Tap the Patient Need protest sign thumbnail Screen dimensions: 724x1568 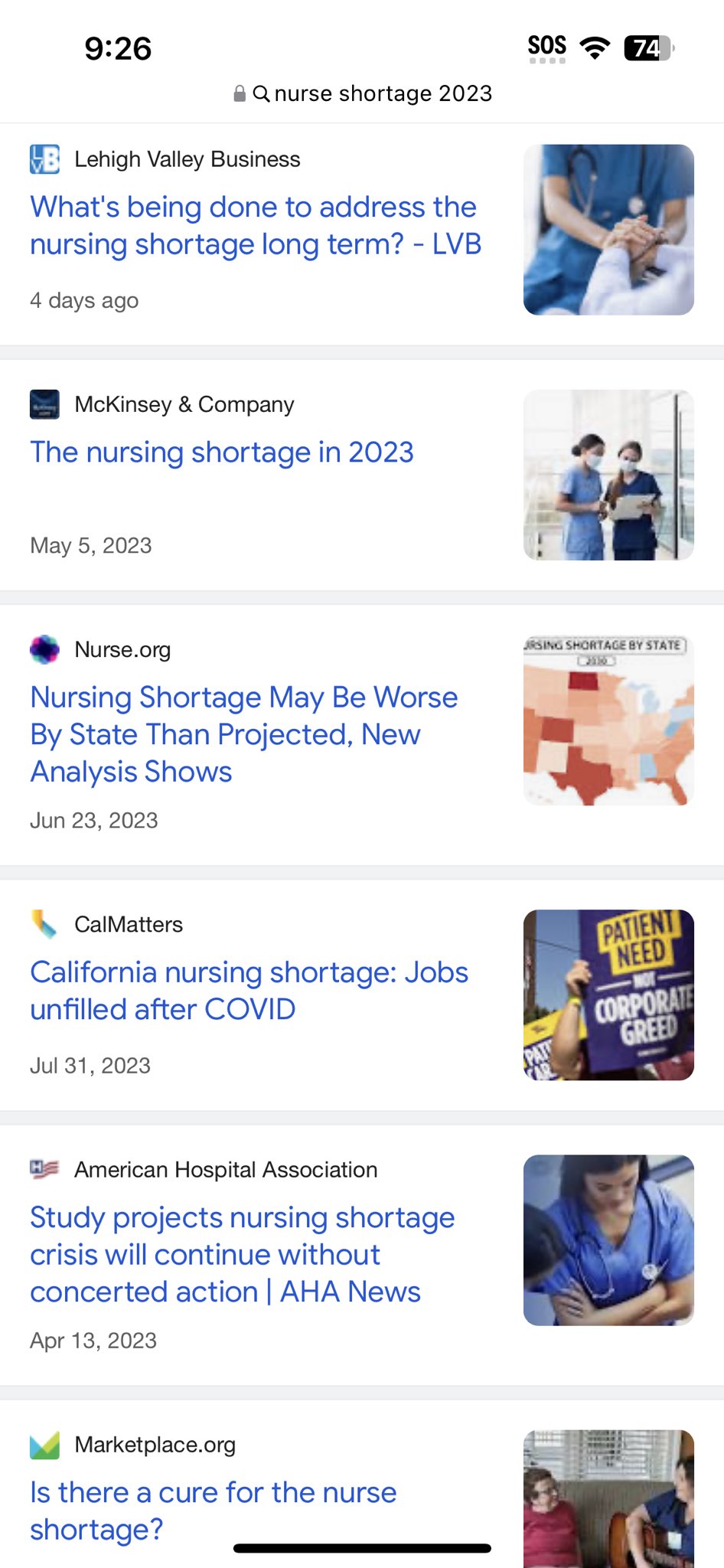coord(608,995)
